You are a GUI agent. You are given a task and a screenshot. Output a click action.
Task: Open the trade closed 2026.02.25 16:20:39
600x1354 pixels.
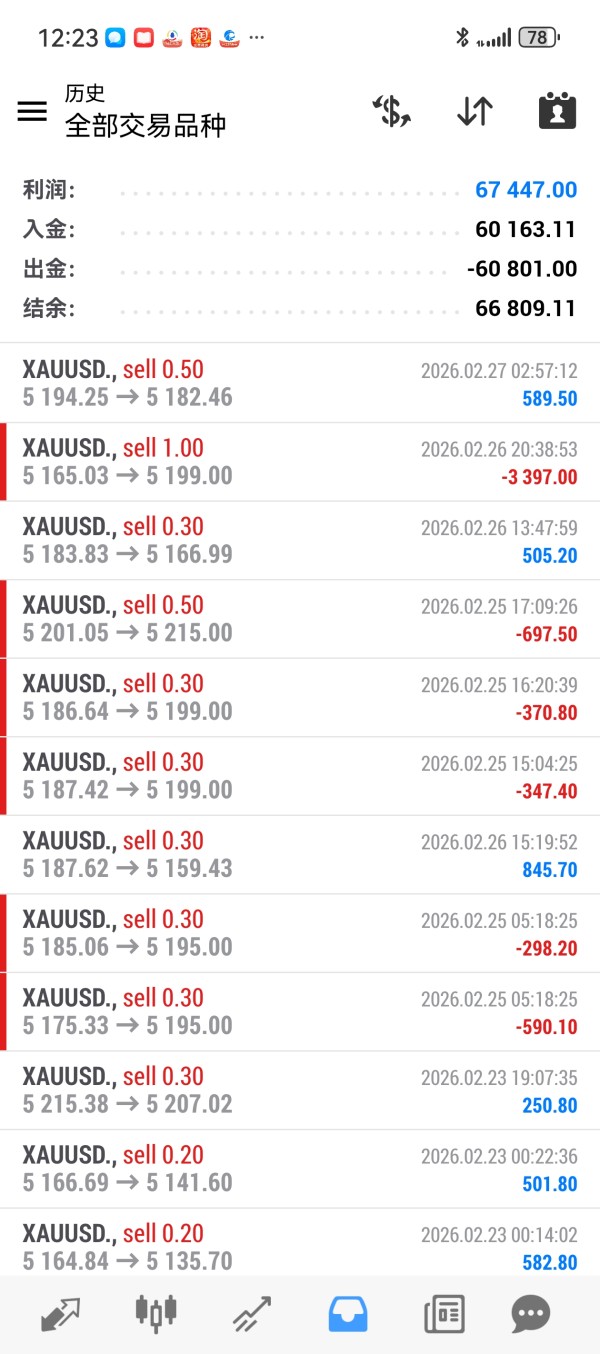point(300,698)
